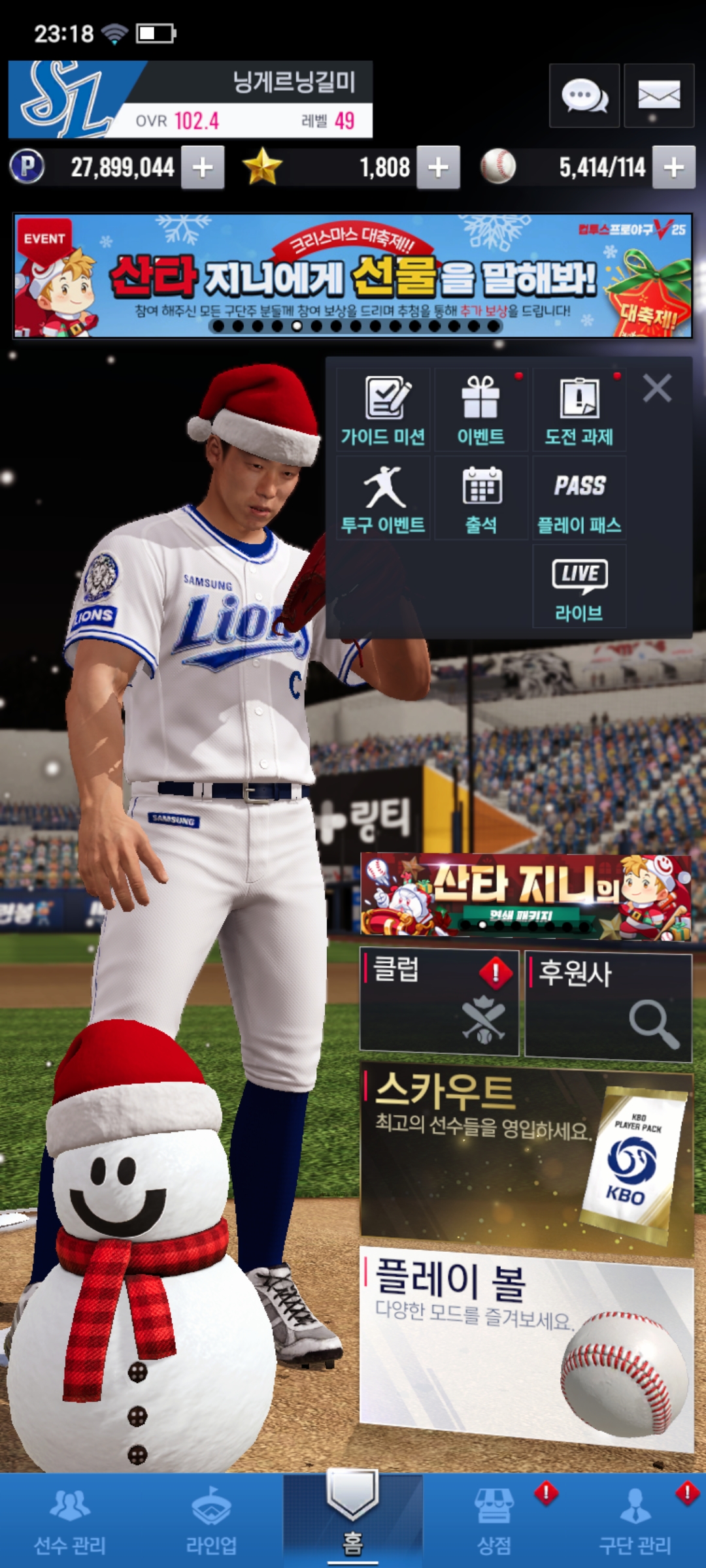Open 이벤트 gift menu
Image resolution: width=706 pixels, height=1568 pixels.
pyautogui.click(x=481, y=410)
